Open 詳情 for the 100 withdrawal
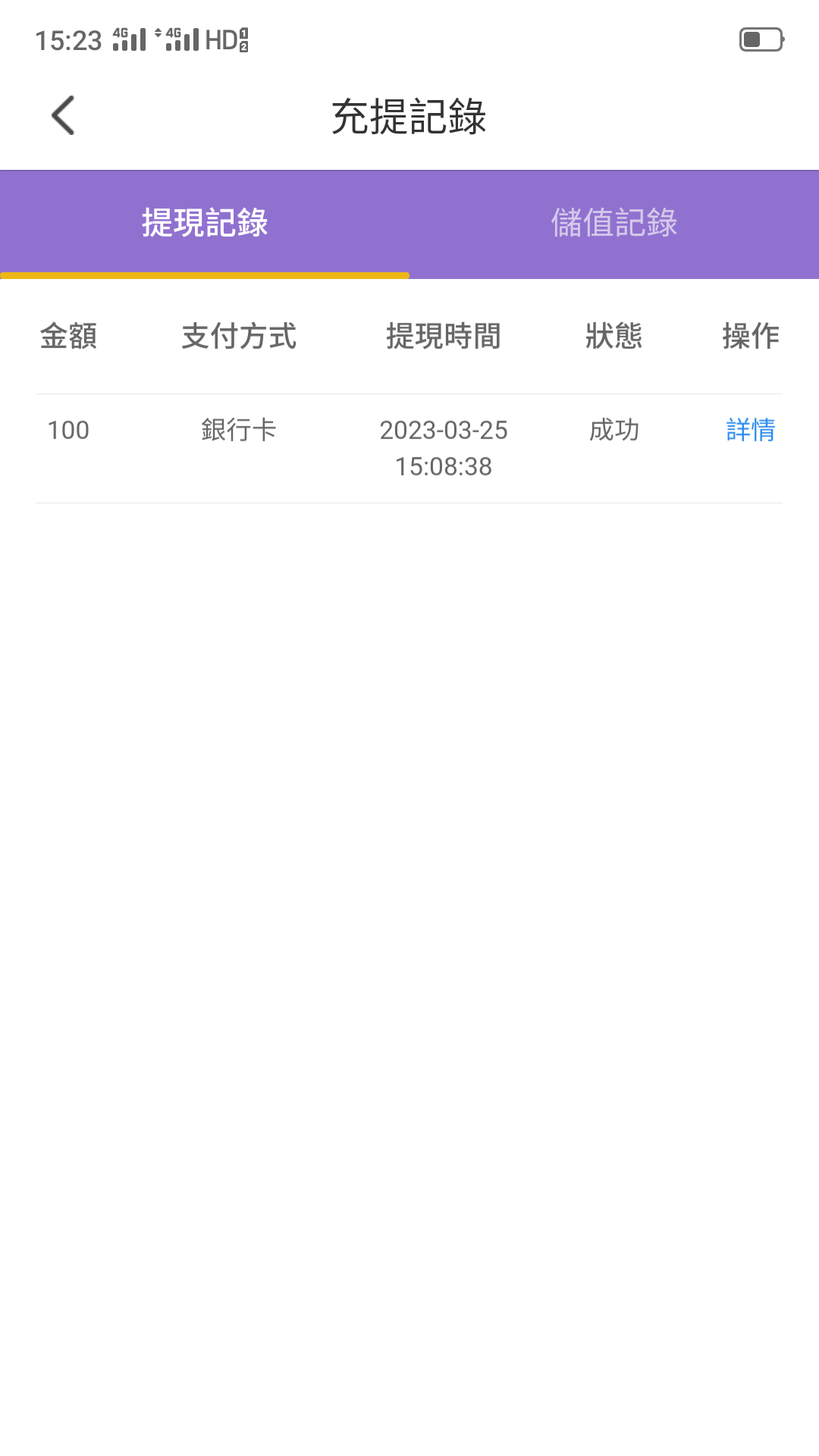 750,430
